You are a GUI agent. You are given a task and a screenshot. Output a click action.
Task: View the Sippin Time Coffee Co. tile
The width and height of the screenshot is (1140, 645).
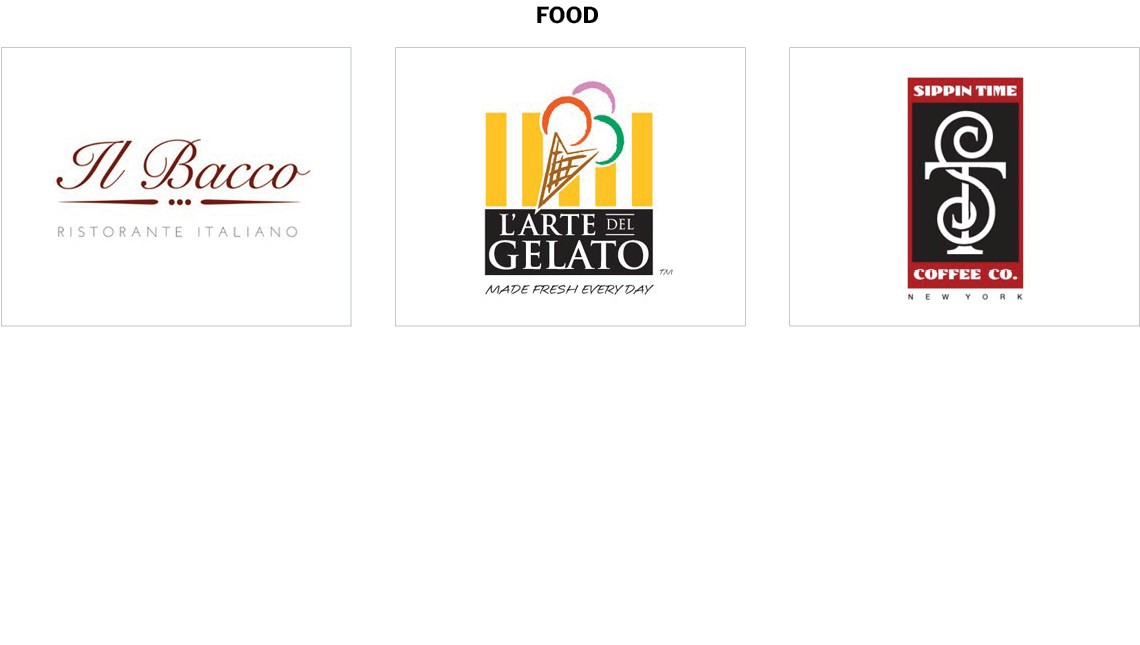coord(964,187)
